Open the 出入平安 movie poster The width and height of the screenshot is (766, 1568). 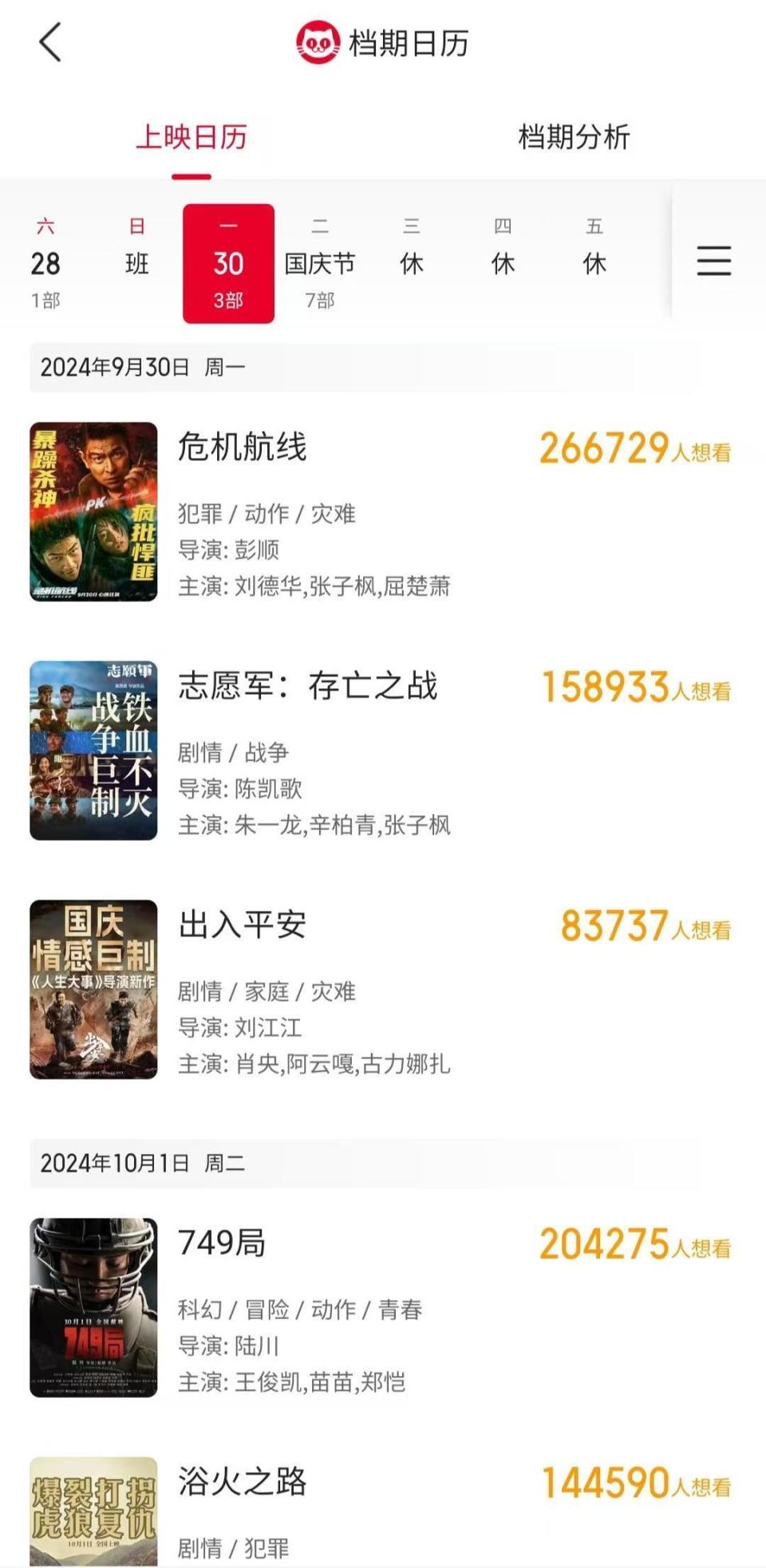click(93, 991)
